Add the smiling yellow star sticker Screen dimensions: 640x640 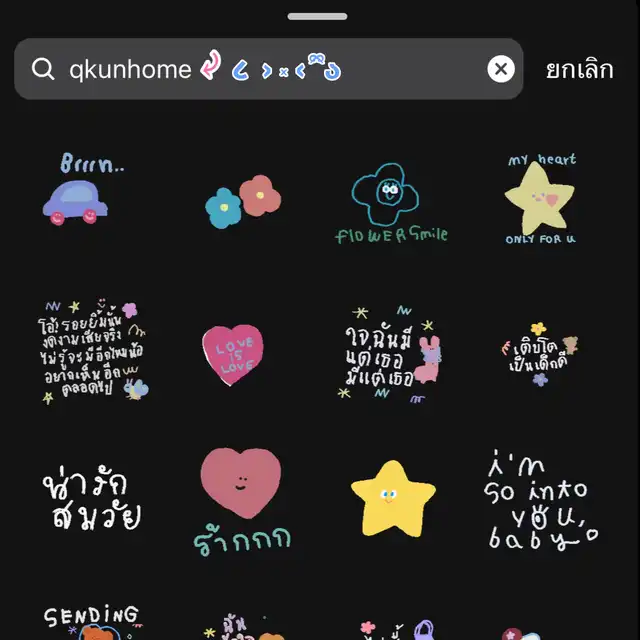[x=393, y=497]
